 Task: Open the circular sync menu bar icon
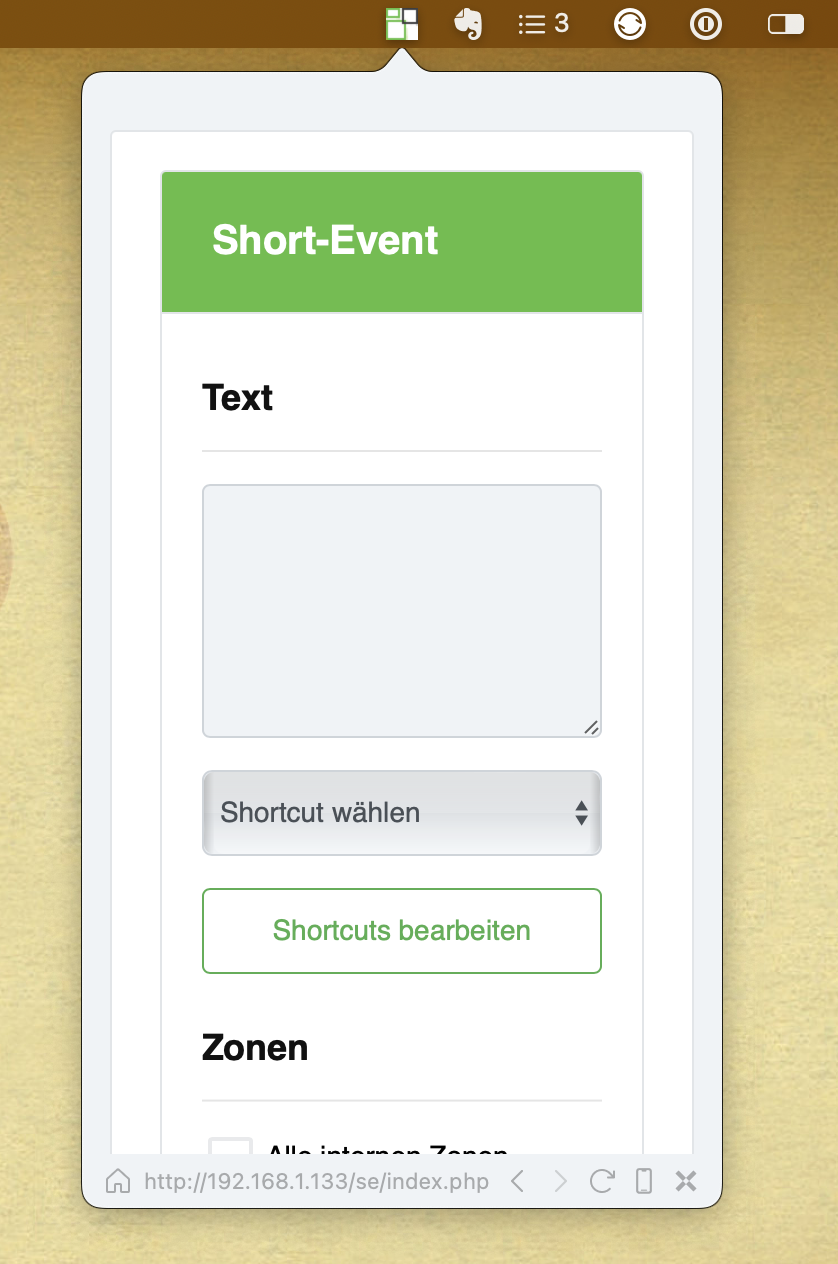(629, 24)
